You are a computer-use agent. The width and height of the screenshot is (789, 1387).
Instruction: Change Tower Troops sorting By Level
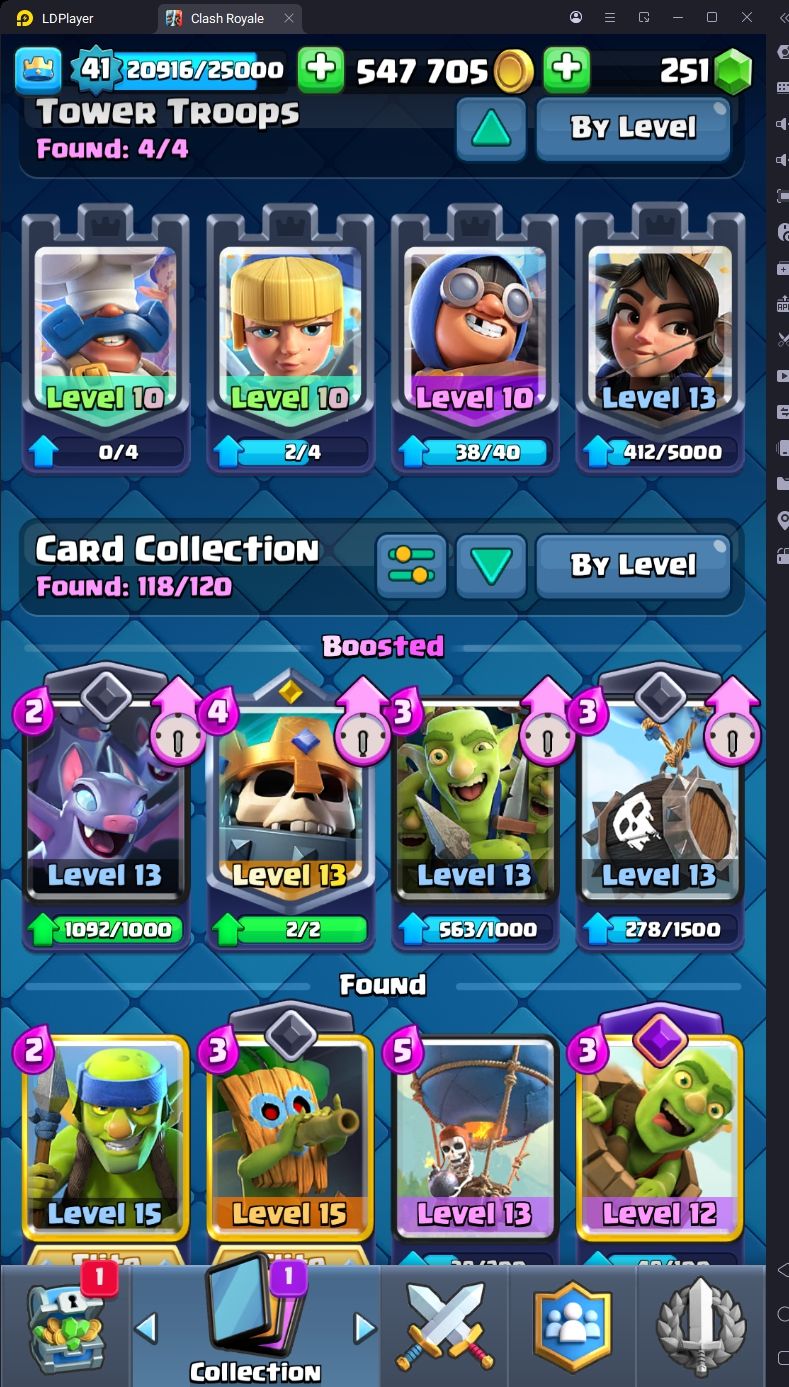click(x=633, y=128)
